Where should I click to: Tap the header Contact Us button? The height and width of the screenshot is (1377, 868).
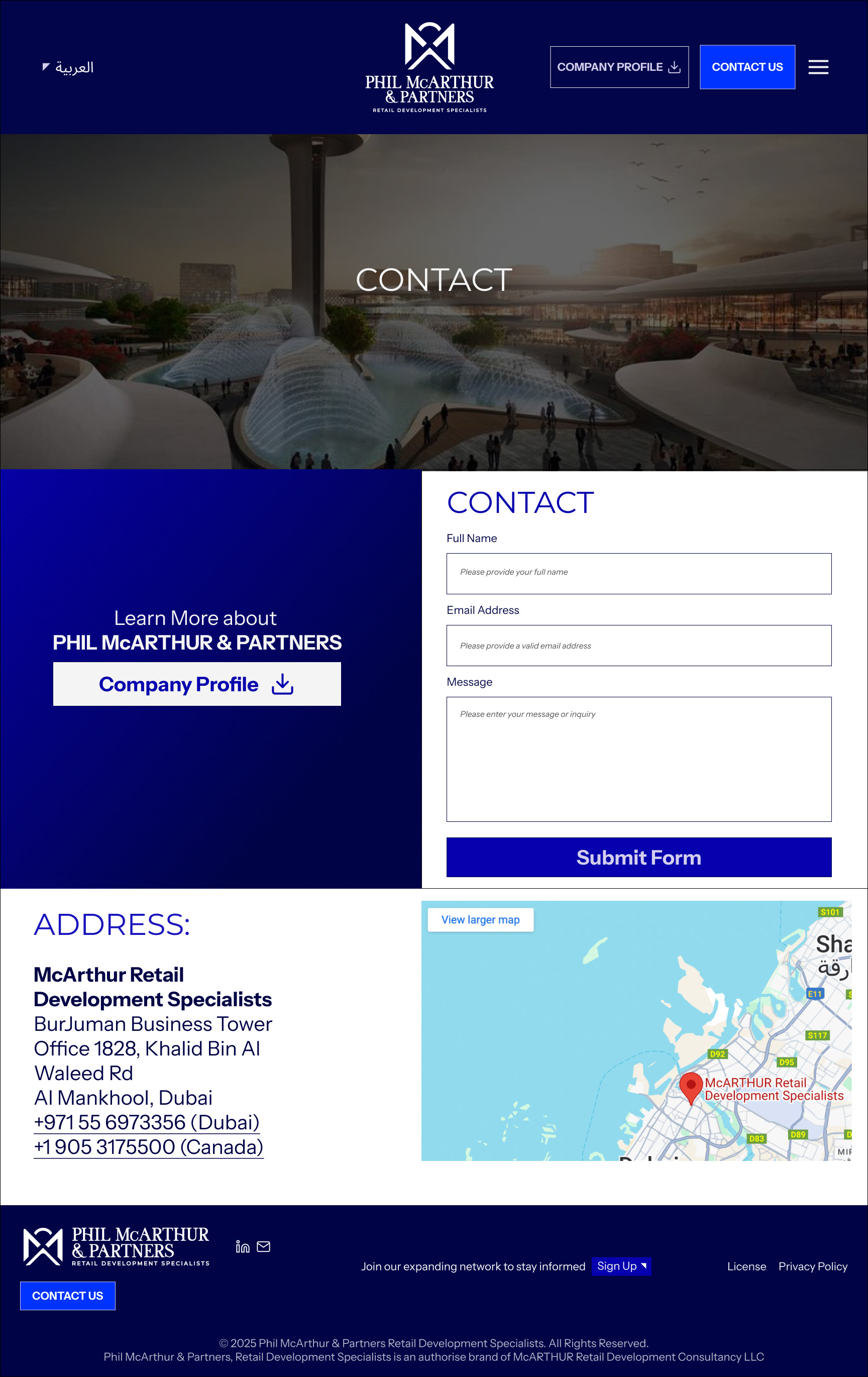[747, 67]
